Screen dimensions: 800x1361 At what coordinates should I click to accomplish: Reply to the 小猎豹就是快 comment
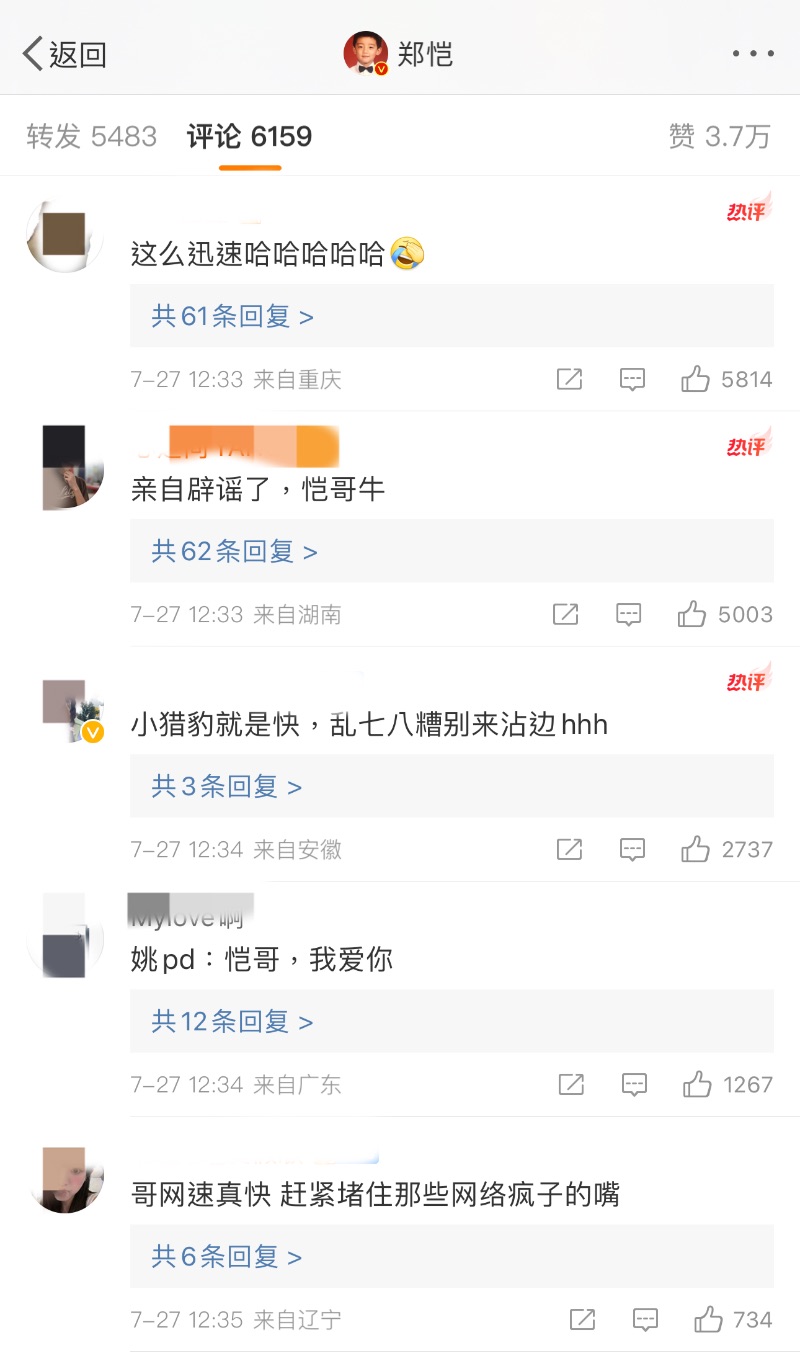pos(632,849)
